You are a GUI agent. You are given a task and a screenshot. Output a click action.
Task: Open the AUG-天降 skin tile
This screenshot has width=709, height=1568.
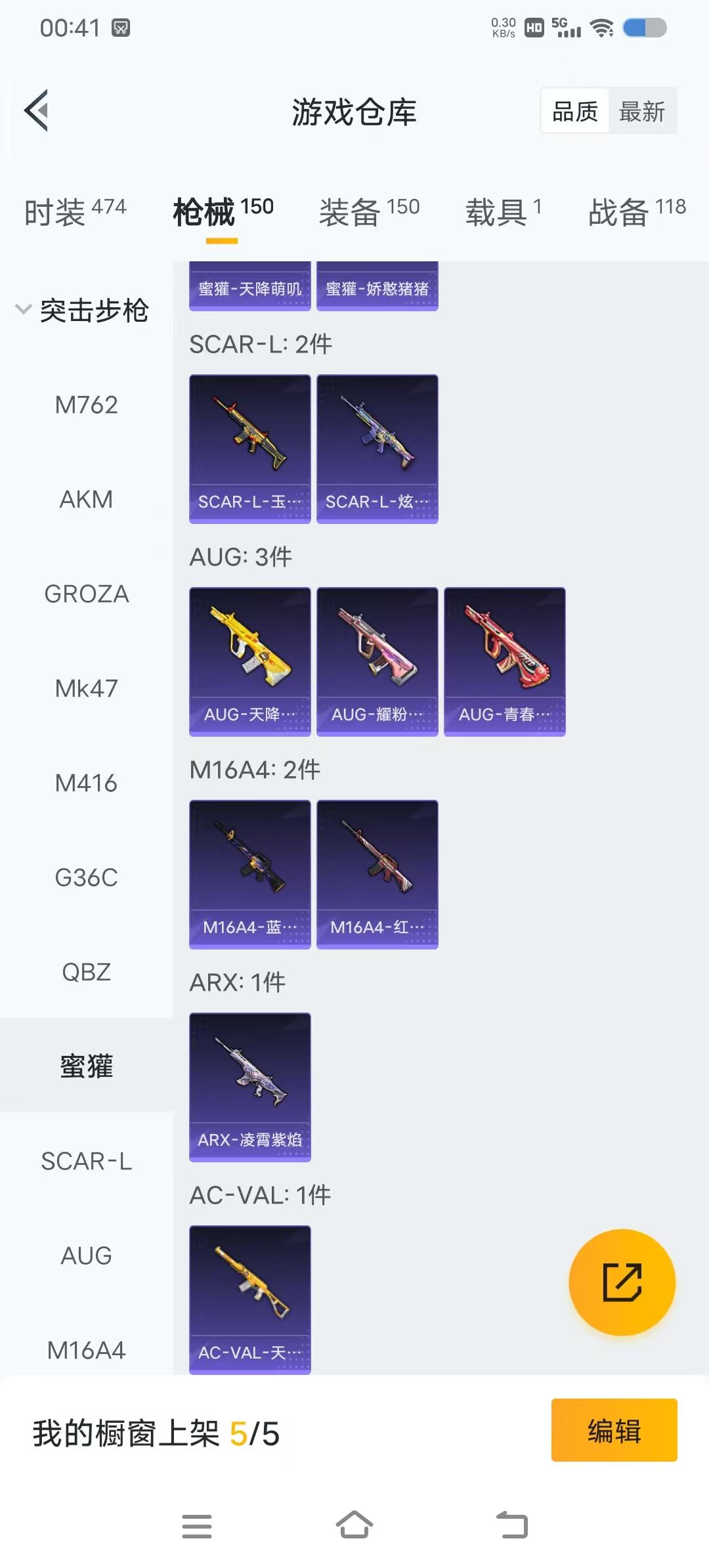click(x=249, y=661)
